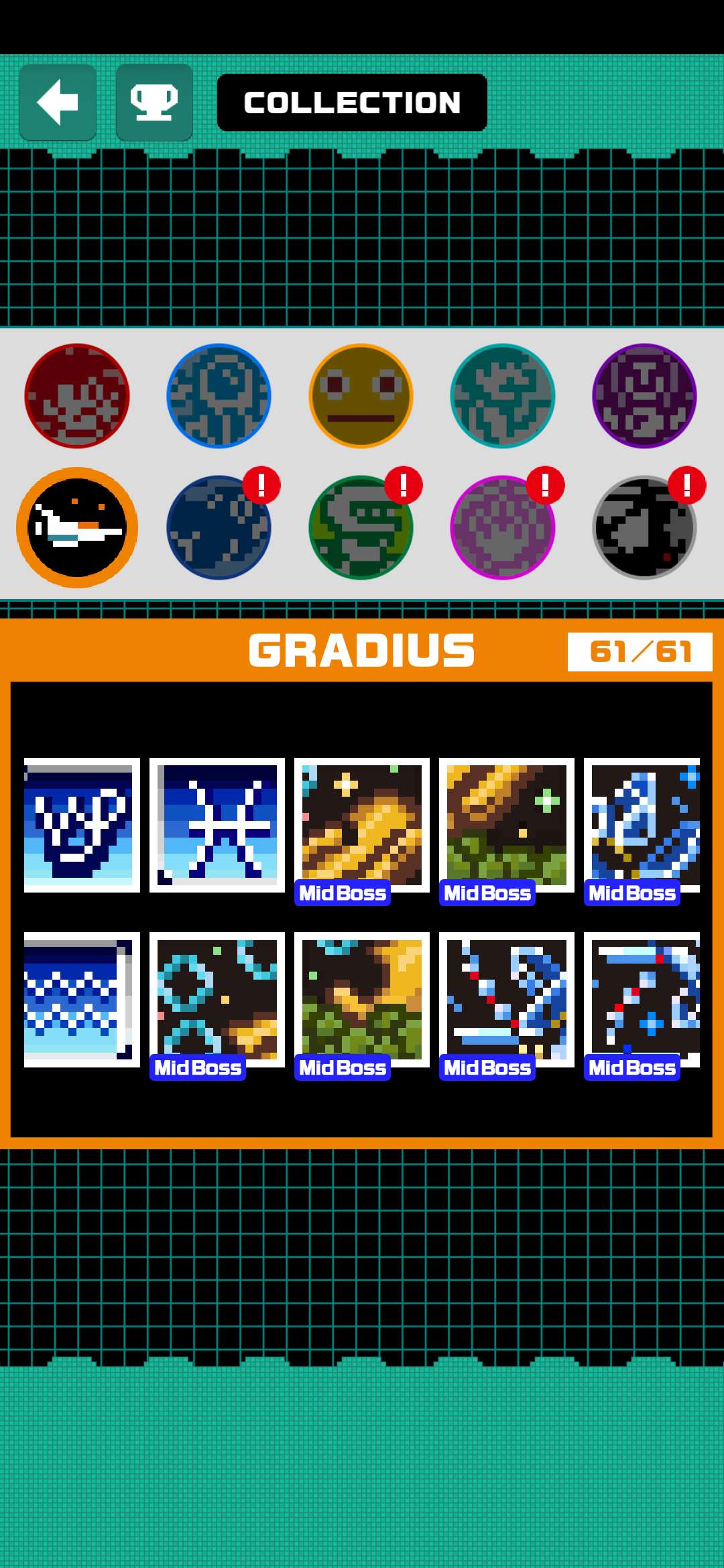The height and width of the screenshot is (1568, 724).
Task: Open the magenta collection with alert badge
Action: (503, 528)
